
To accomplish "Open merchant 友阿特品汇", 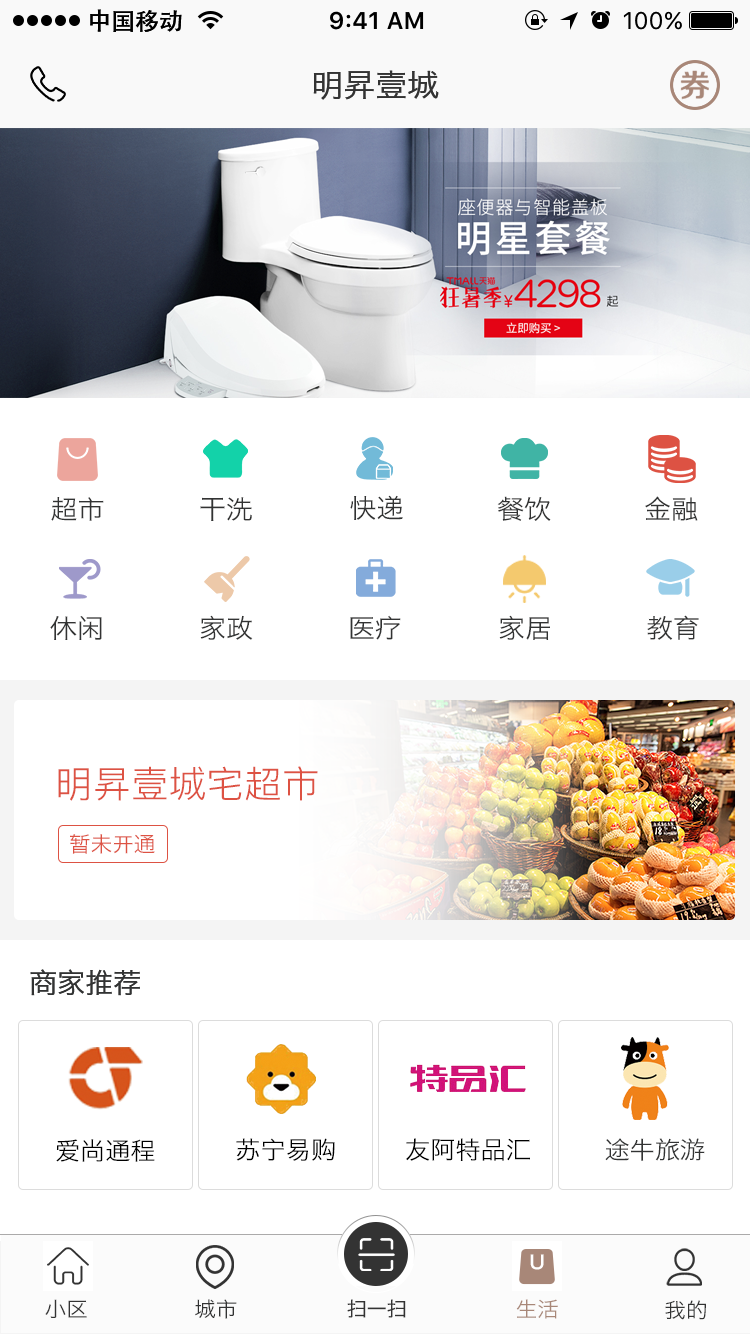I will pos(465,1105).
